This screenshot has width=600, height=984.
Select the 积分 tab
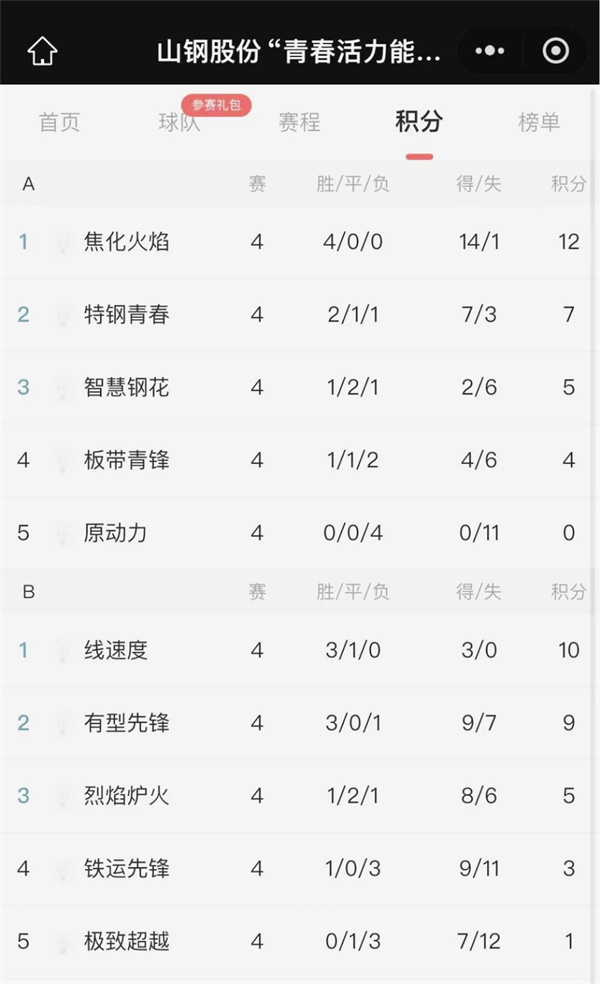pyautogui.click(x=418, y=123)
